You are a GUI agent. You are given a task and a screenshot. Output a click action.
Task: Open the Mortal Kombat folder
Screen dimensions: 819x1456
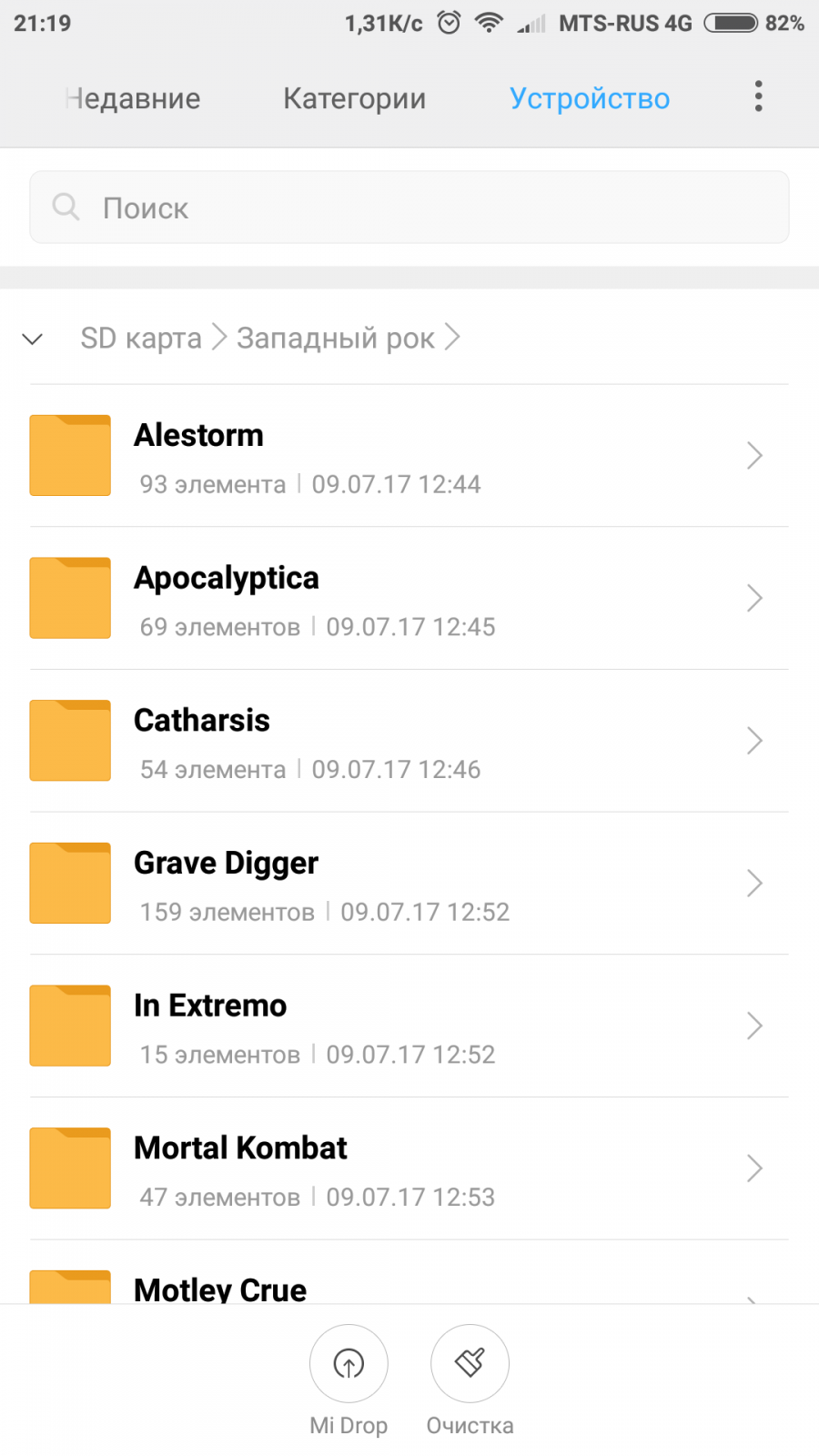(x=409, y=1168)
